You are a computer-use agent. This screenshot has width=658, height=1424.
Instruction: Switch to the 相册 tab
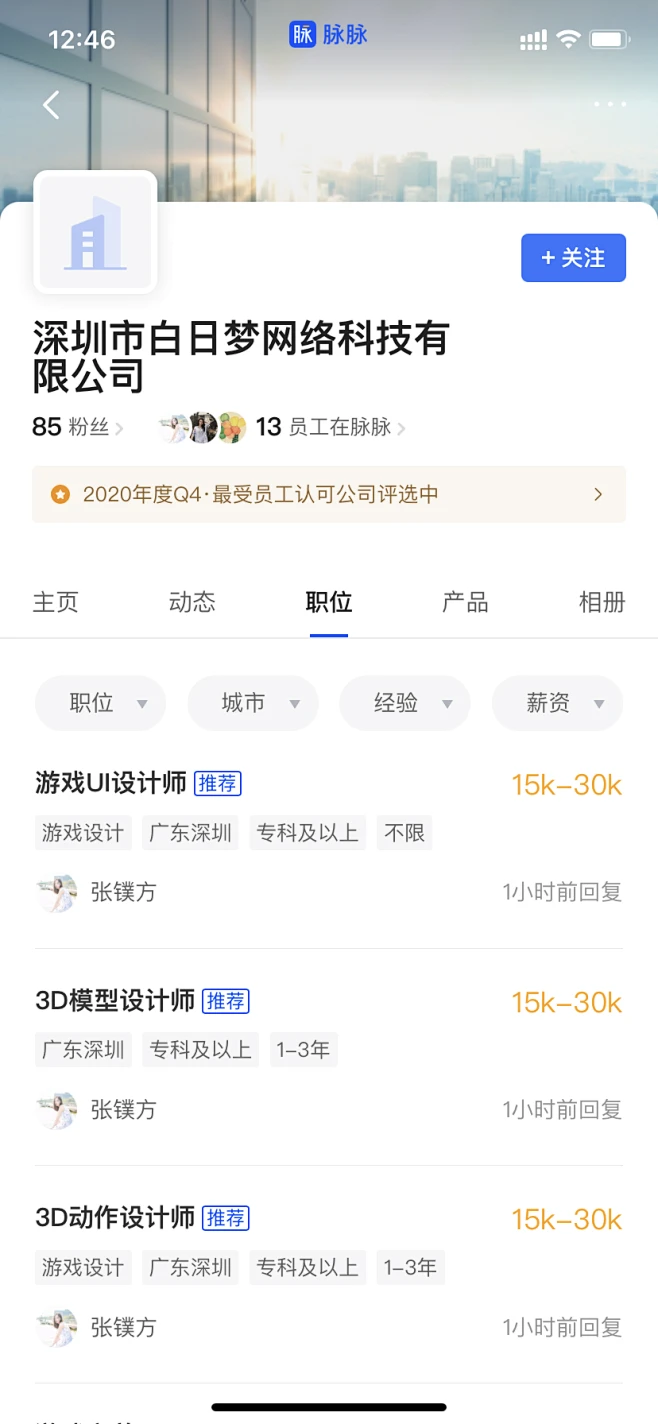pos(602,602)
